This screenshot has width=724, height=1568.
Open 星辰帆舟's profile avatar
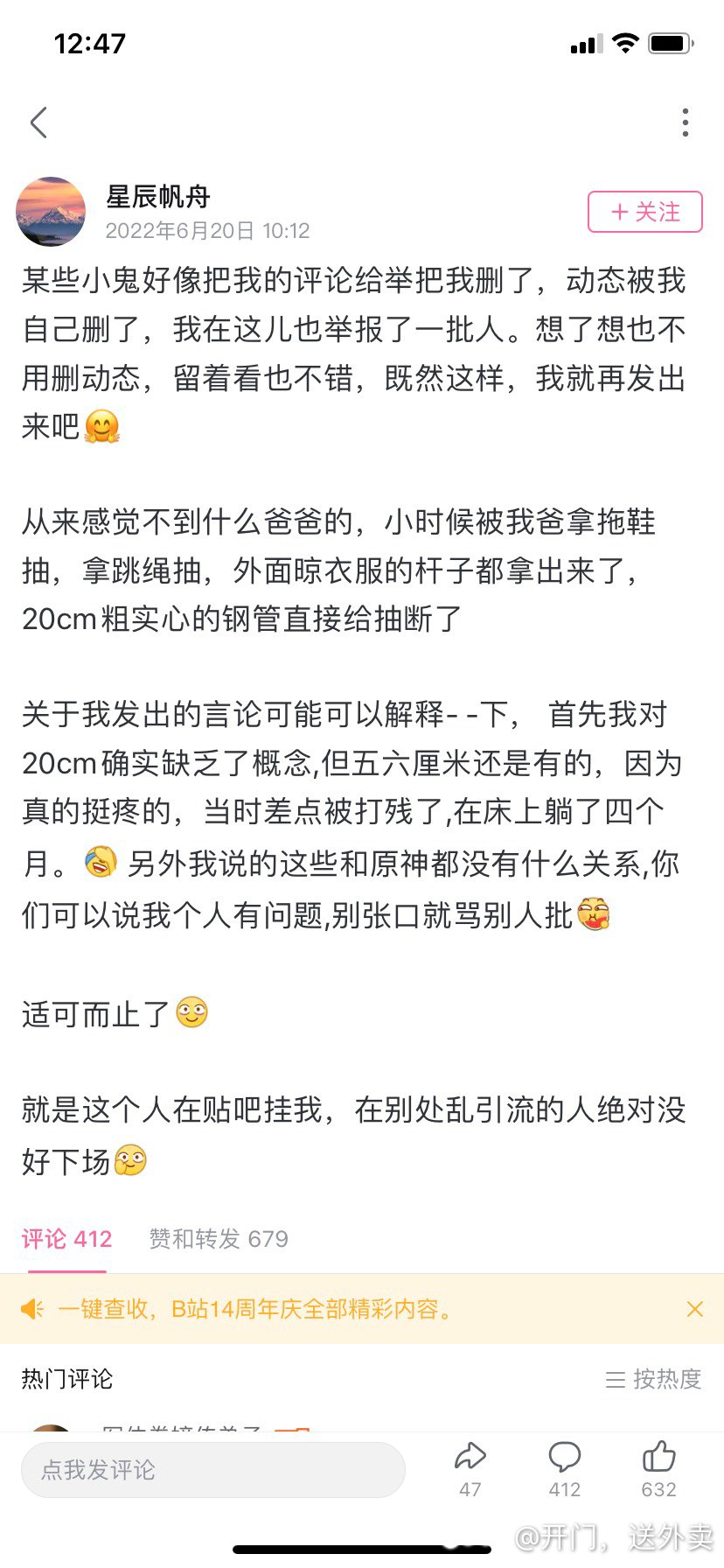[51, 212]
